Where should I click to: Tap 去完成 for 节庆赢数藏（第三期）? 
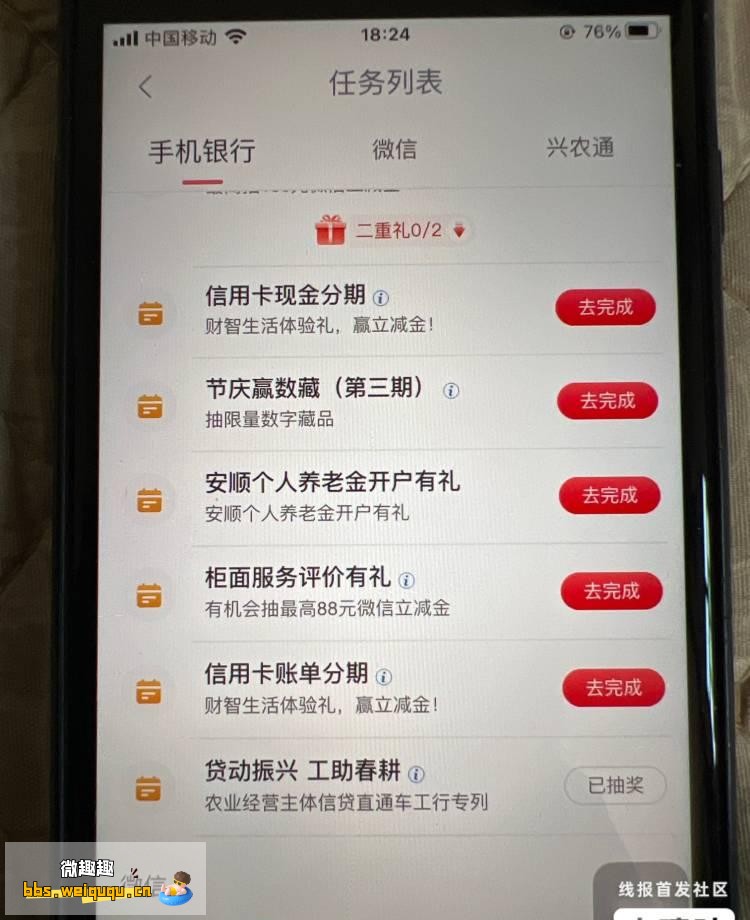tap(607, 401)
